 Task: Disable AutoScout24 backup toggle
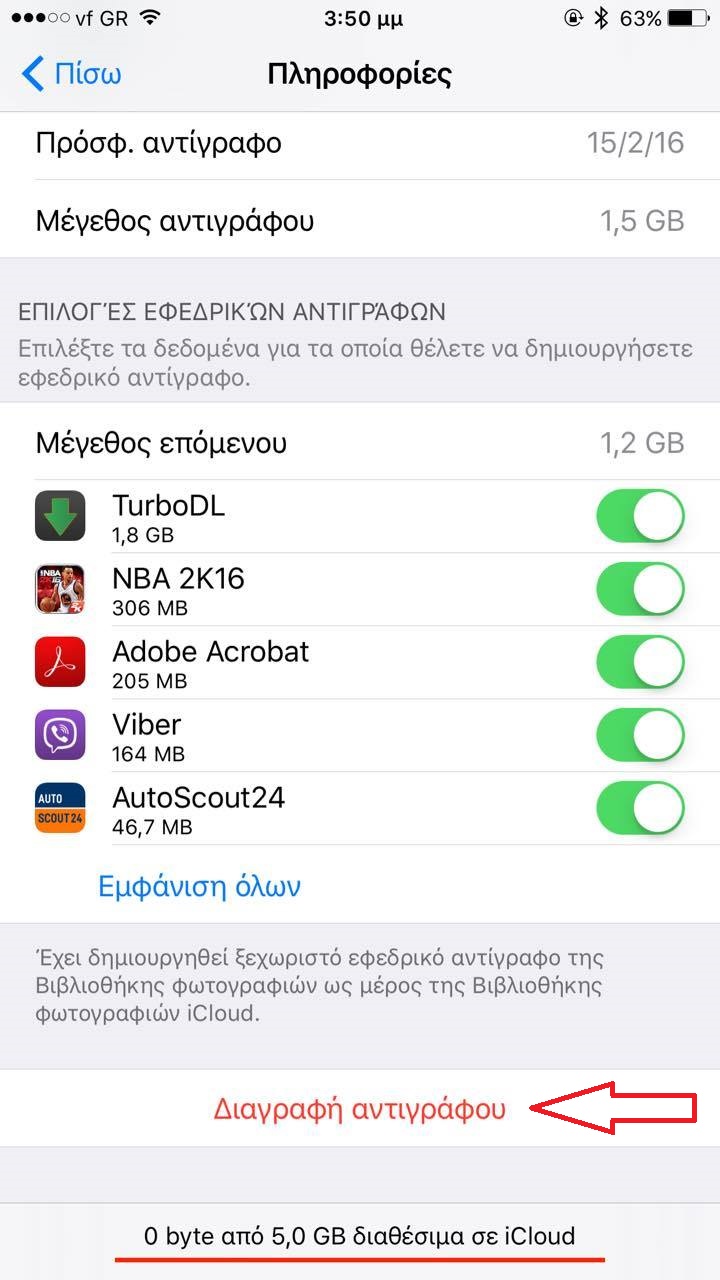click(x=640, y=809)
